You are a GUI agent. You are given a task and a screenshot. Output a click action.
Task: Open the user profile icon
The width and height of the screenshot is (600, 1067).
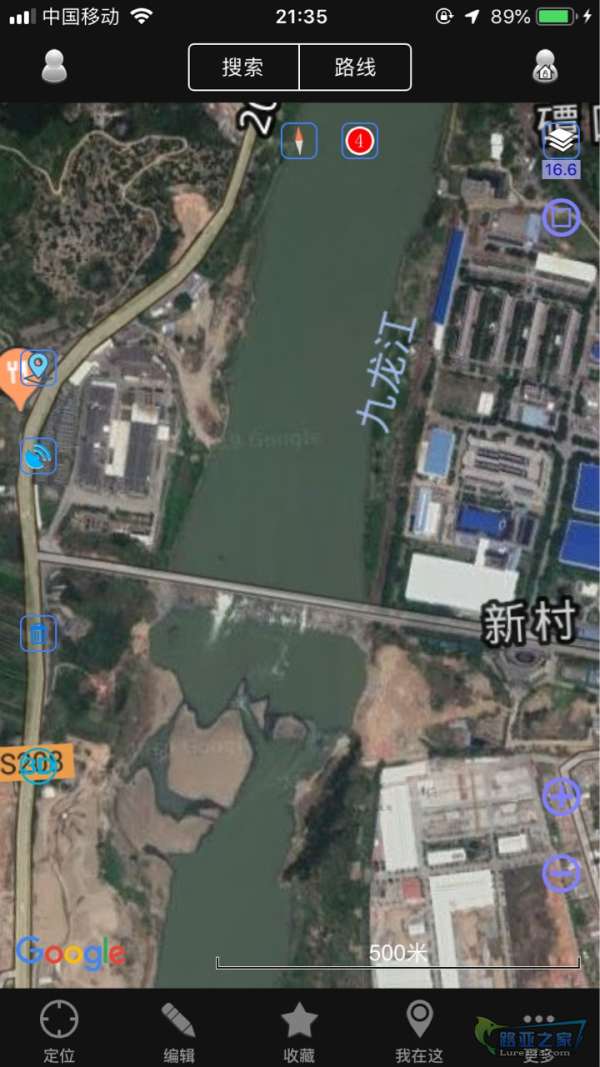54,67
